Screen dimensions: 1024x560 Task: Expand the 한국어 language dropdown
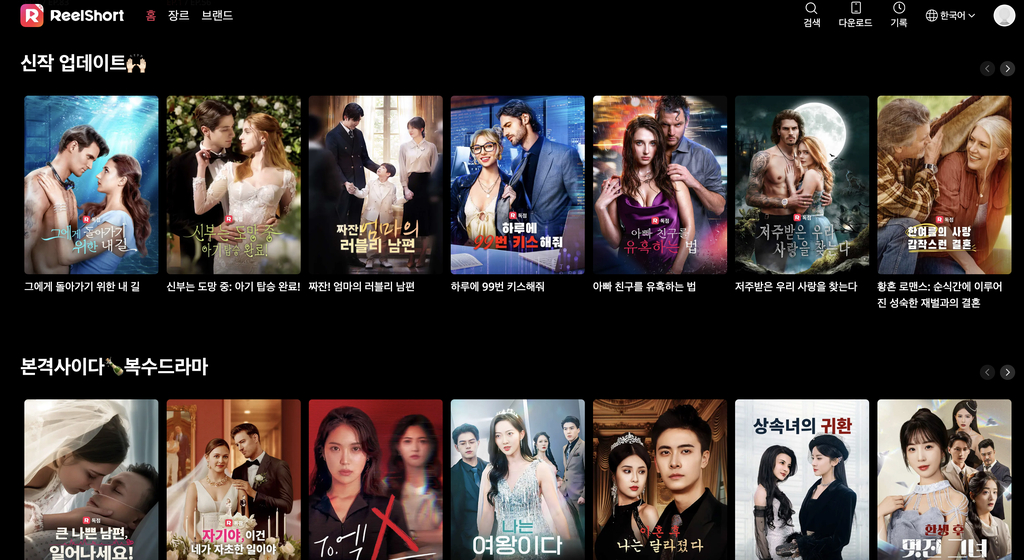950,16
